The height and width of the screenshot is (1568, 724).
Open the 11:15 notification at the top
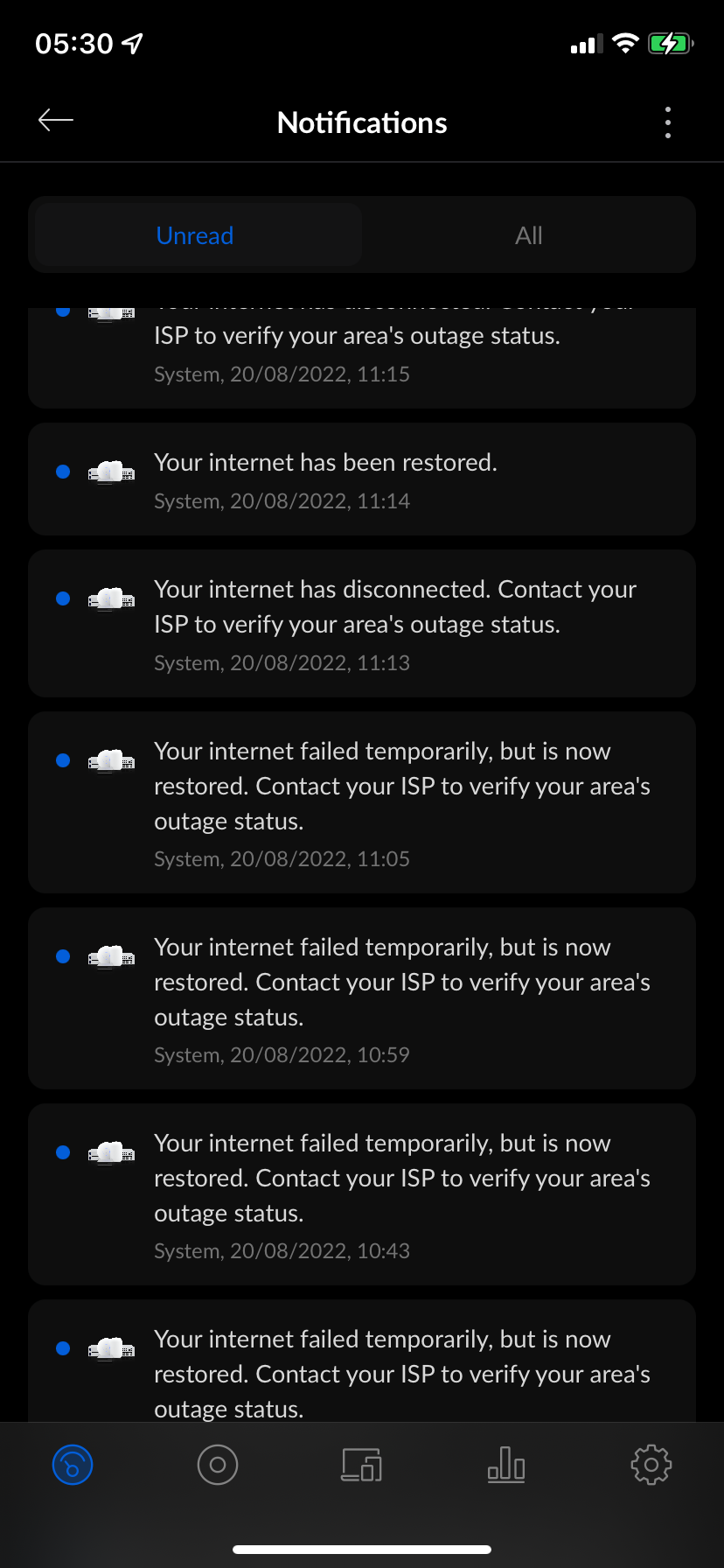[362, 357]
